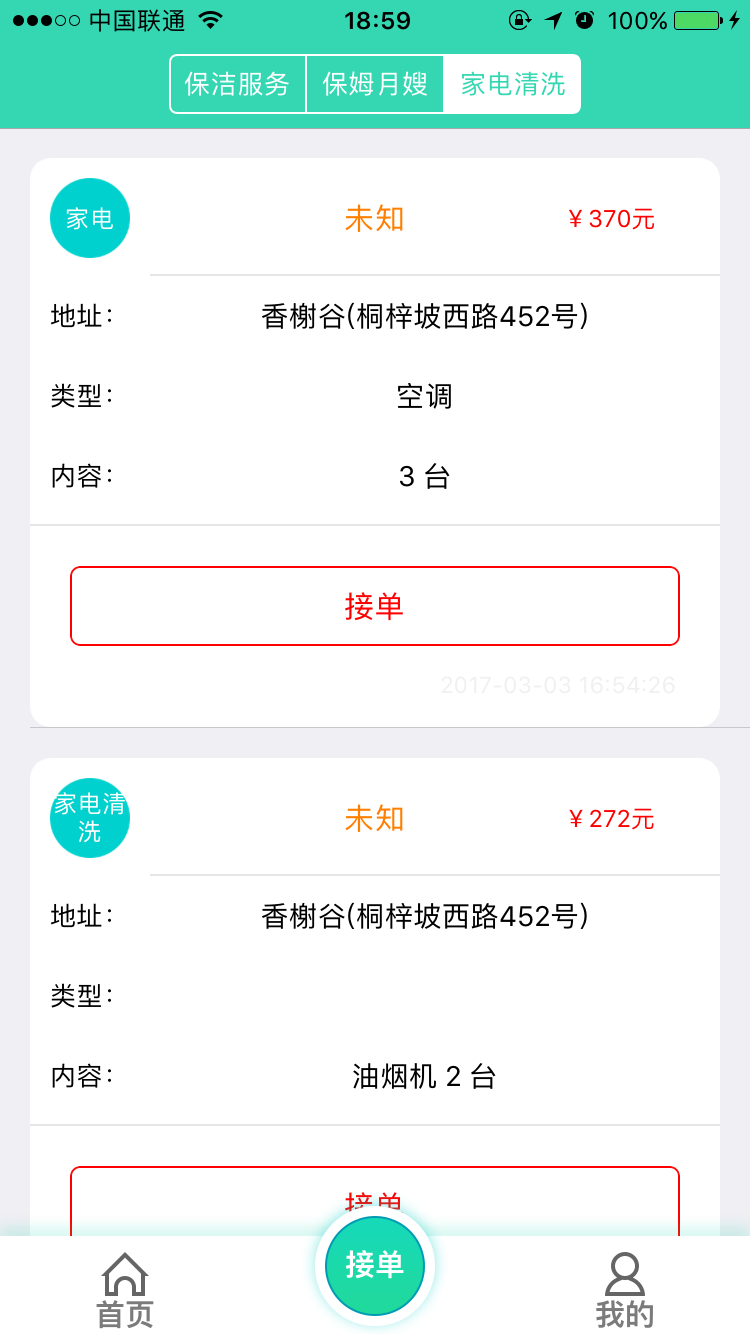Open the 家电清洗 tab
This screenshot has height=1334, width=750.
click(512, 84)
